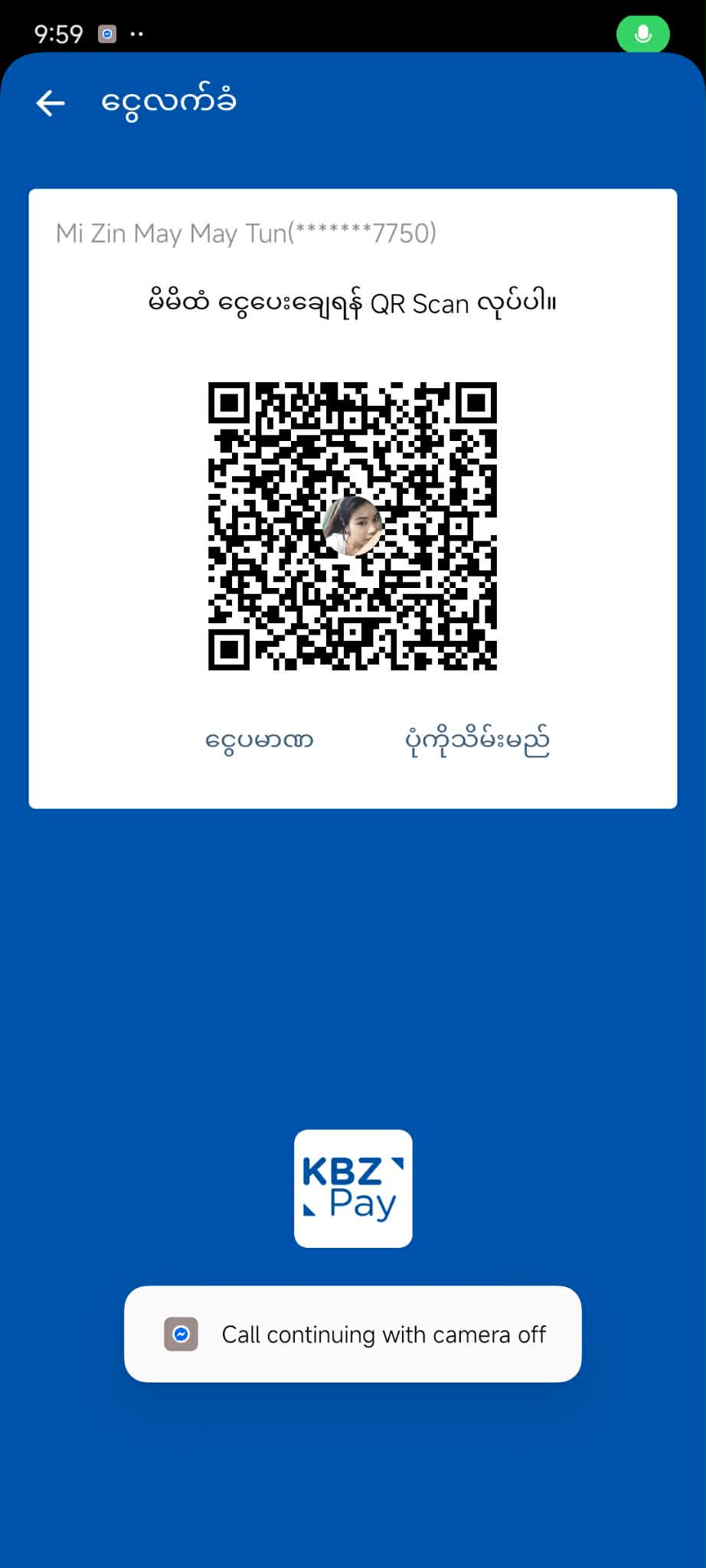This screenshot has height=1568, width=706.
Task: Open the 'Call continuing with camera off' notification
Action: 353,1334
